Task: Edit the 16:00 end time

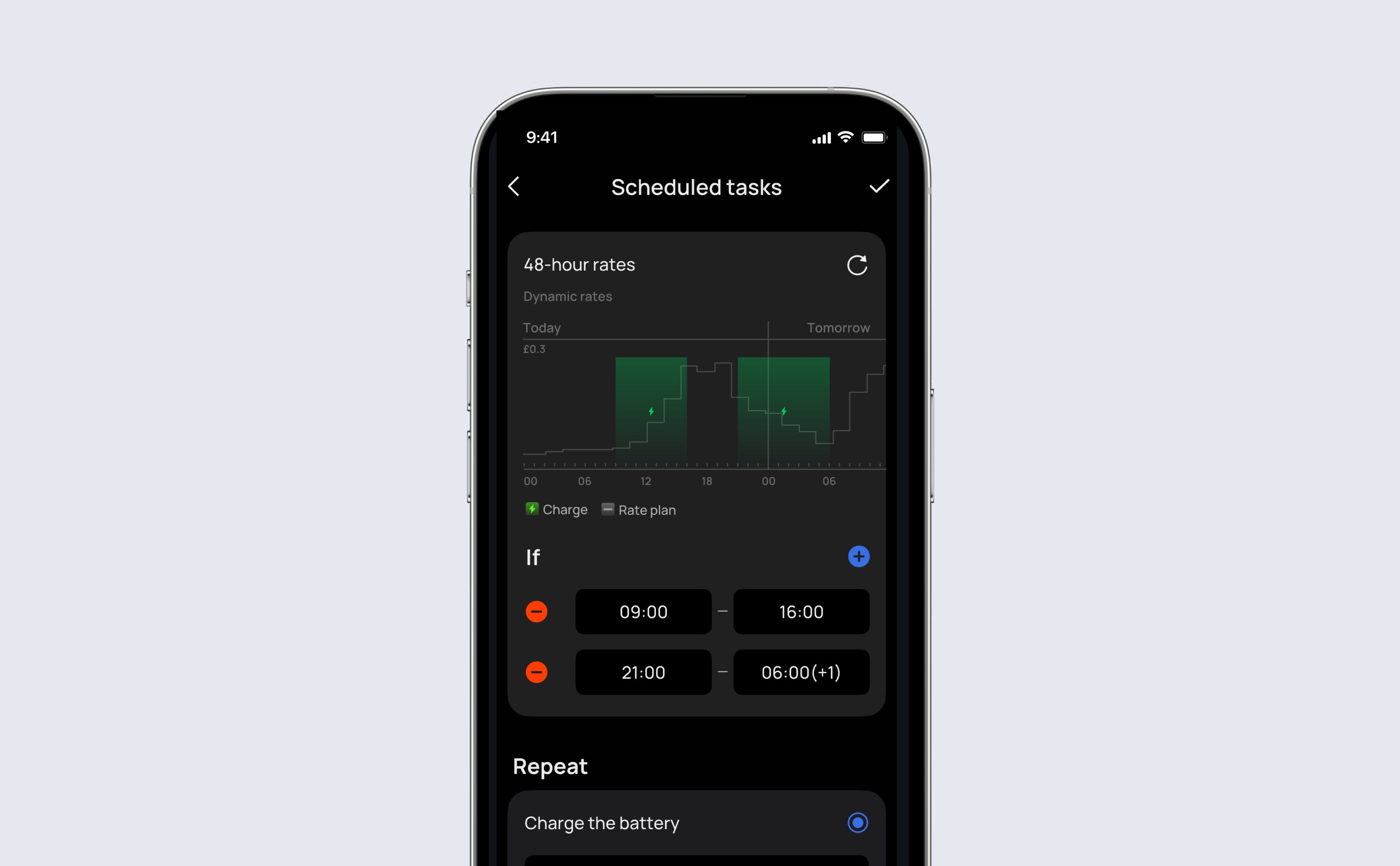Action: click(801, 612)
